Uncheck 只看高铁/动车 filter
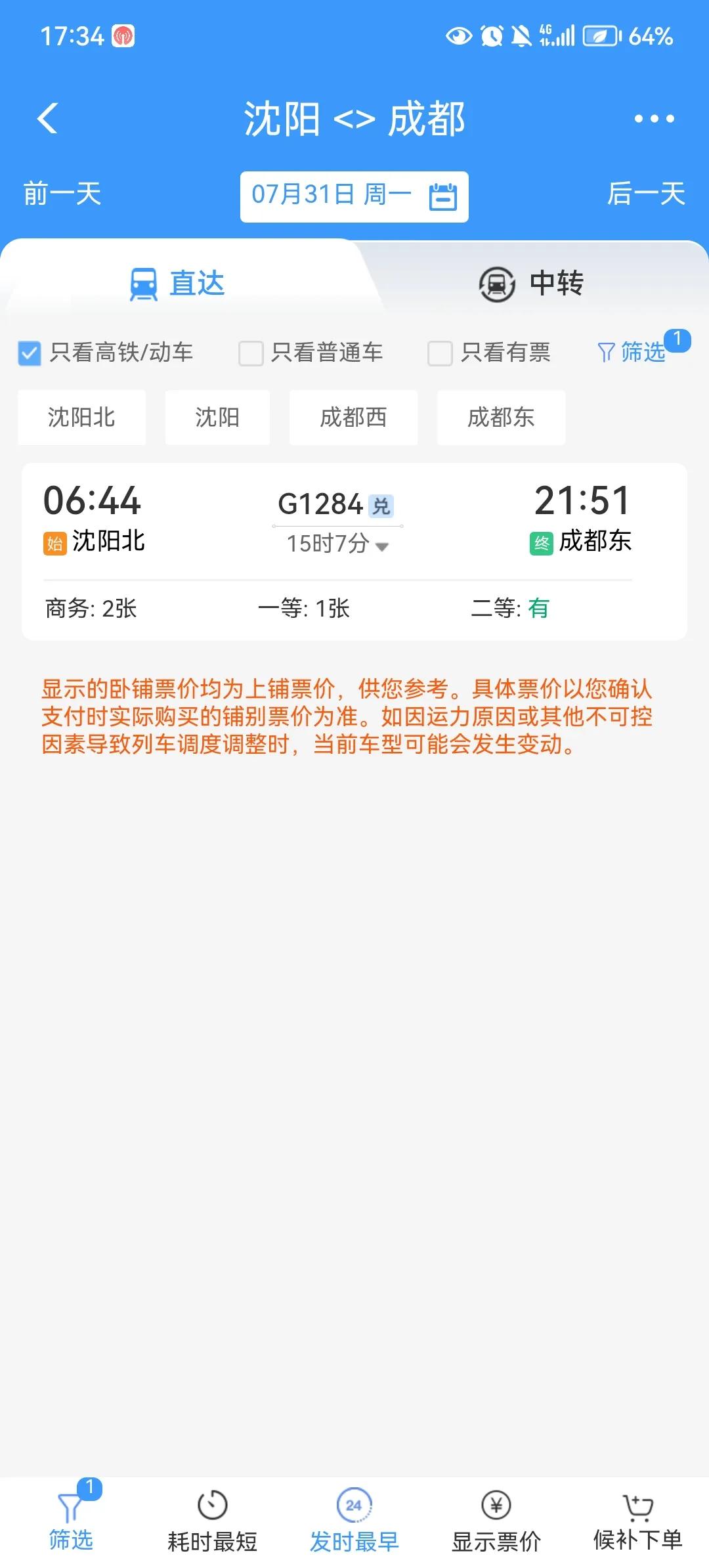 [29, 353]
